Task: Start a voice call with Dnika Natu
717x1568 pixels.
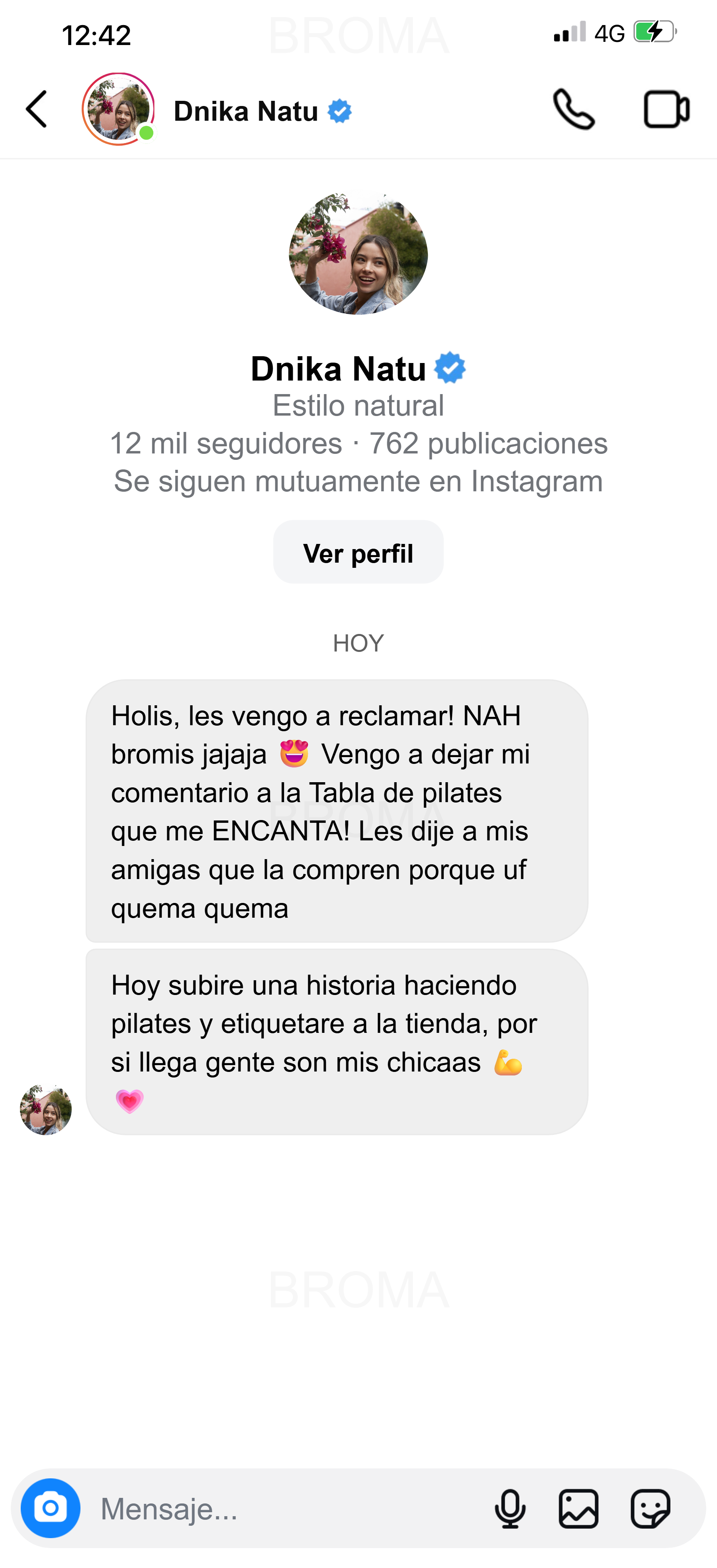Action: pos(573,110)
